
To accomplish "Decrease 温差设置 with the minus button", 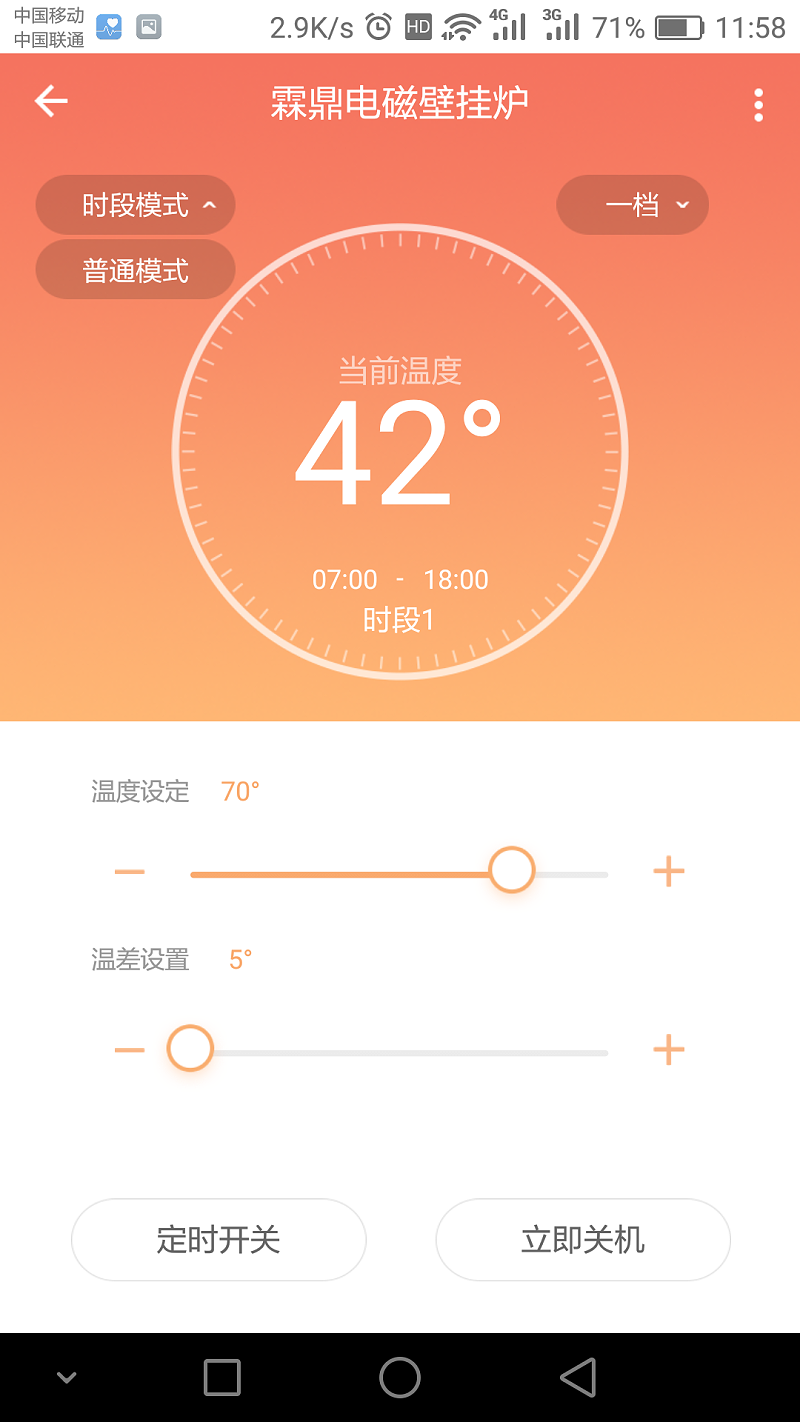I will click(x=130, y=1050).
